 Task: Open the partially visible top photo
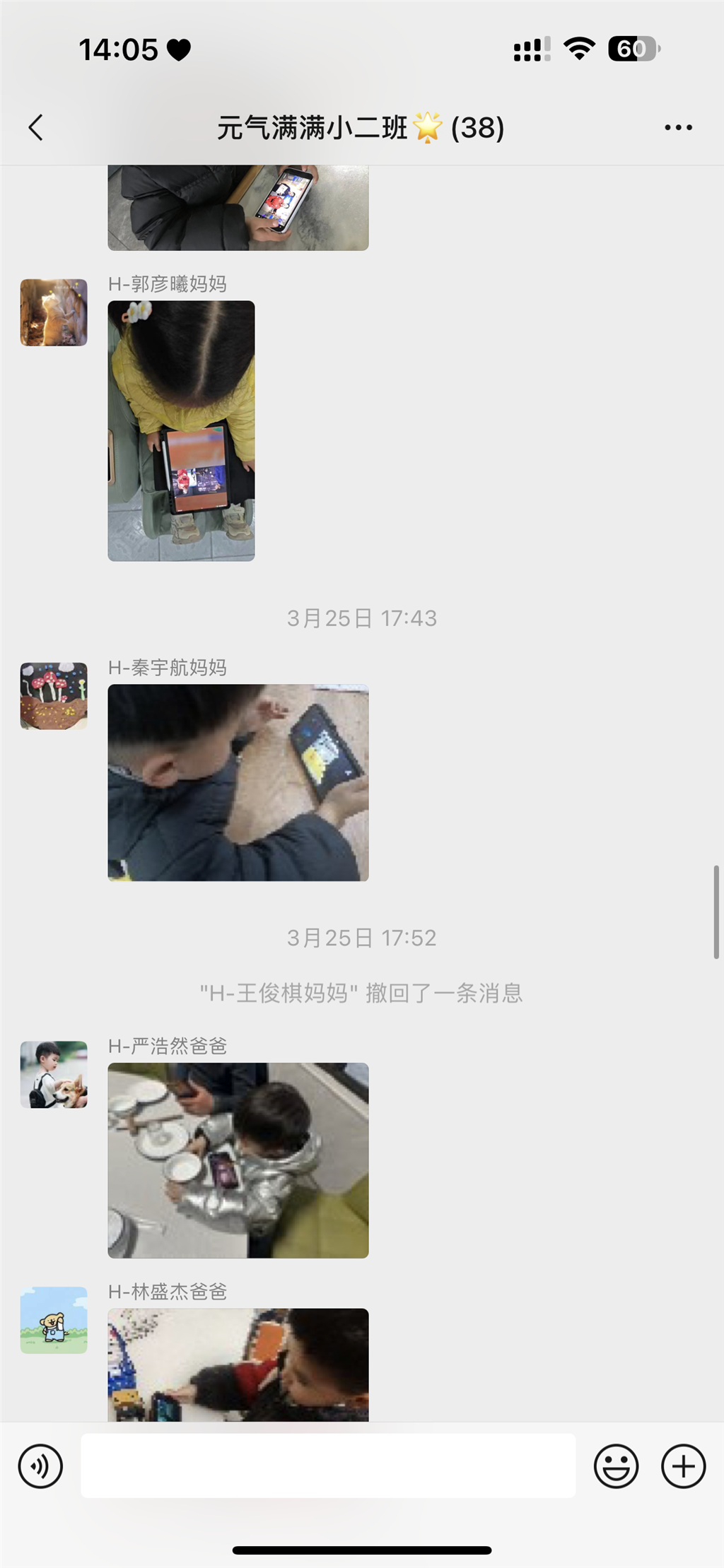(238, 208)
